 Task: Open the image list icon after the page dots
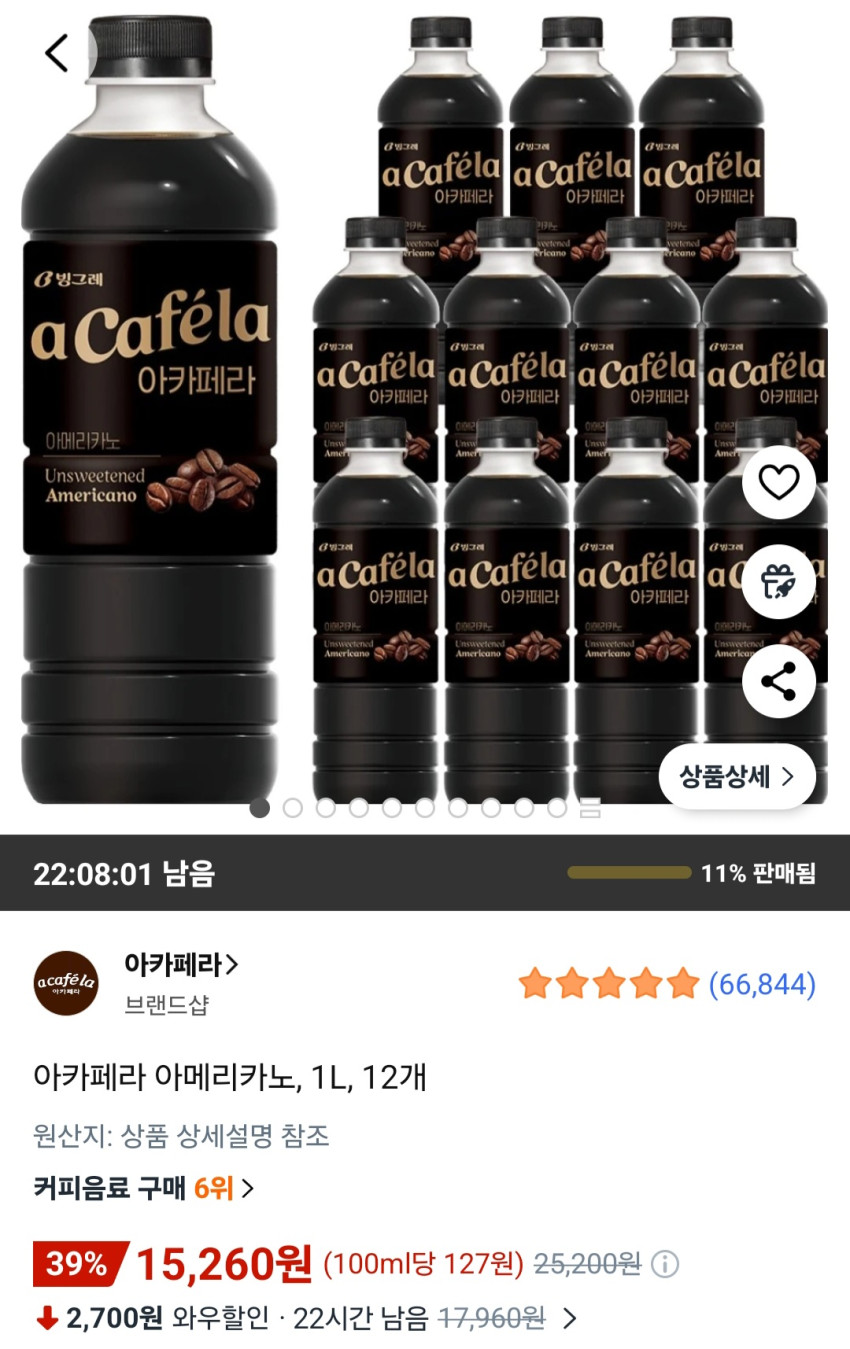click(590, 808)
